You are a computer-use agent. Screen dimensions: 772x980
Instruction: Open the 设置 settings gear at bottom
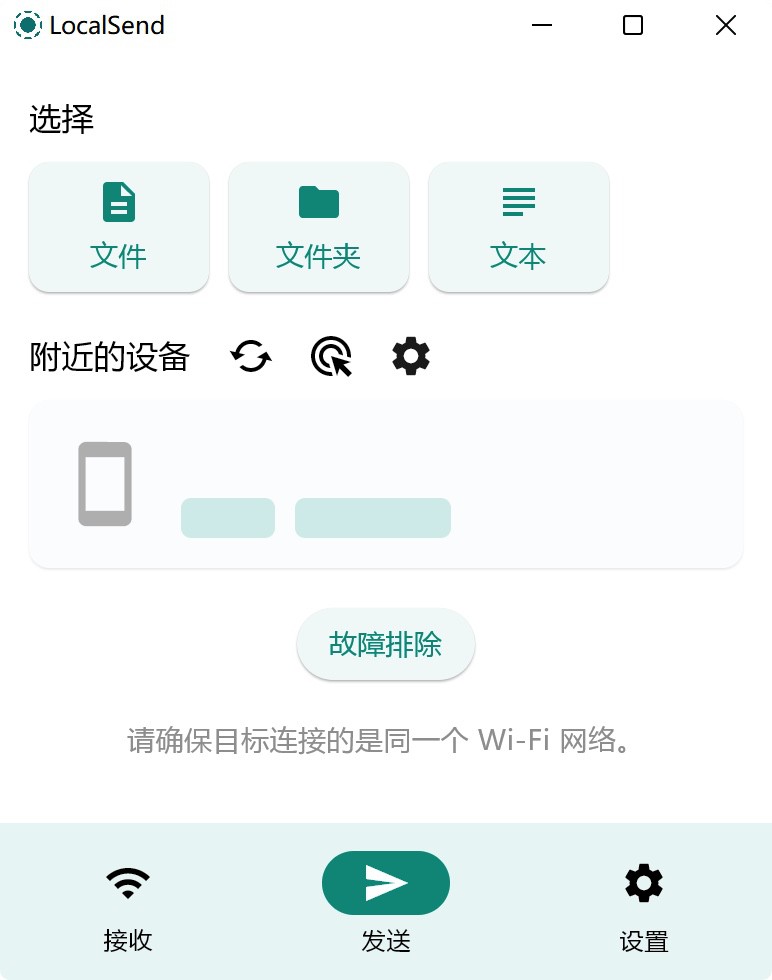coord(643,883)
